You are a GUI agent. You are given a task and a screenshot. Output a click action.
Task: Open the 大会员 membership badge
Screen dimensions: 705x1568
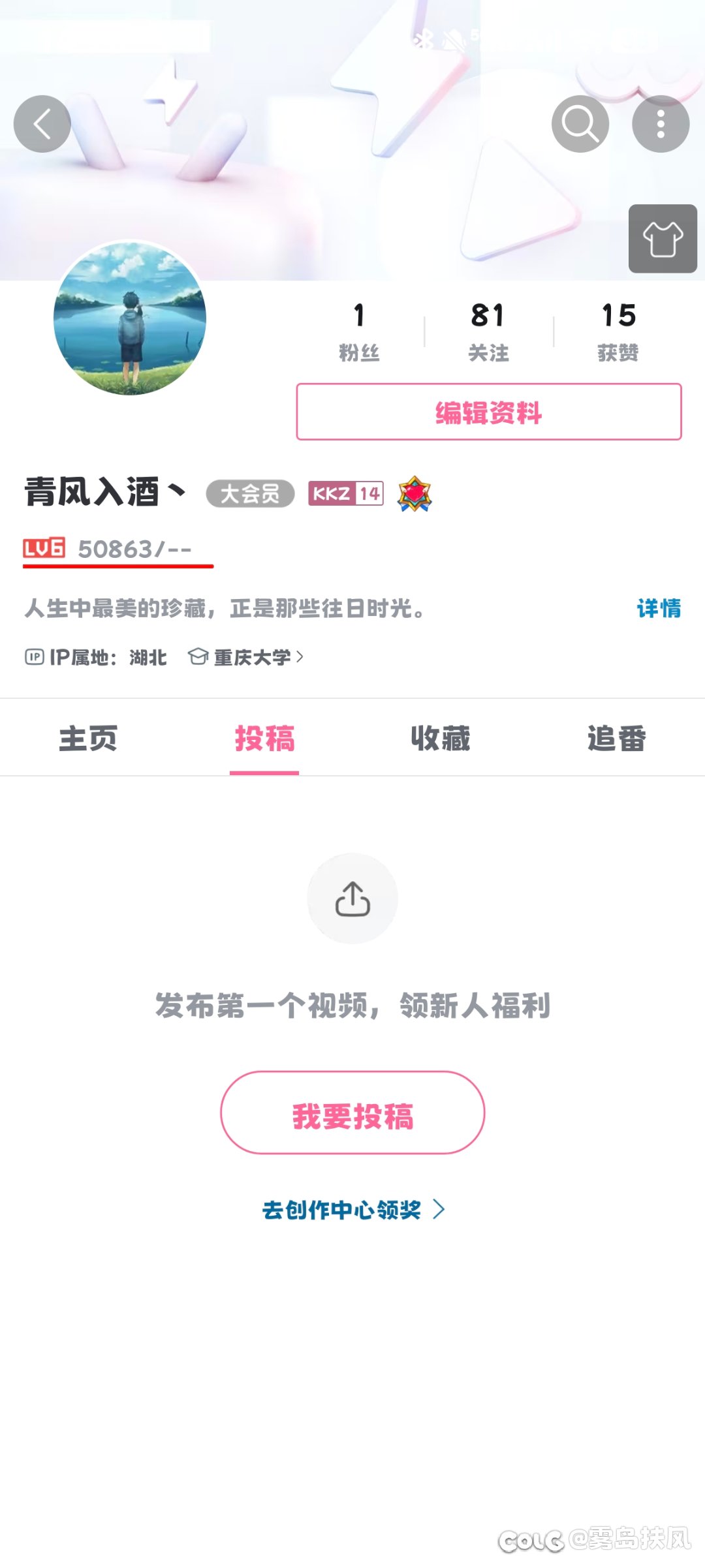tap(250, 493)
